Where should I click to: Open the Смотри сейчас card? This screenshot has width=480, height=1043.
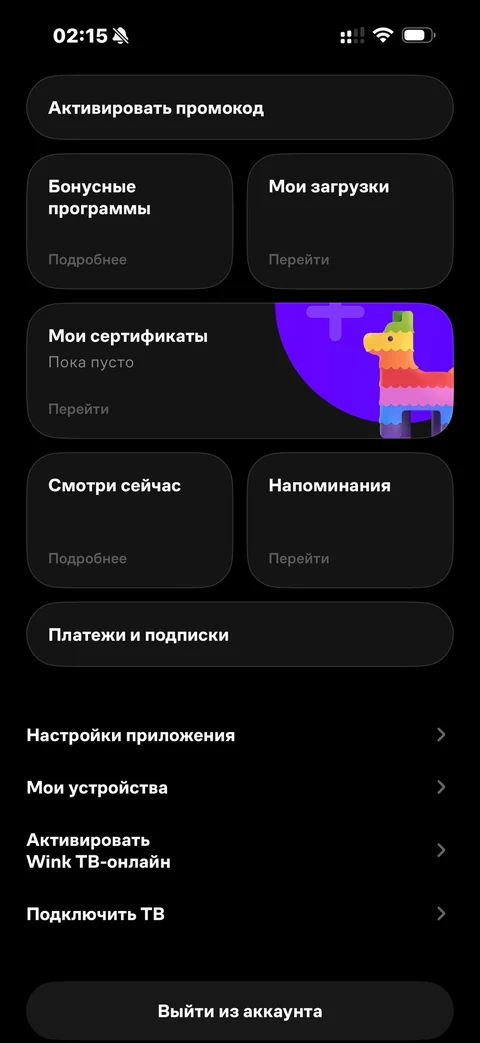point(130,520)
